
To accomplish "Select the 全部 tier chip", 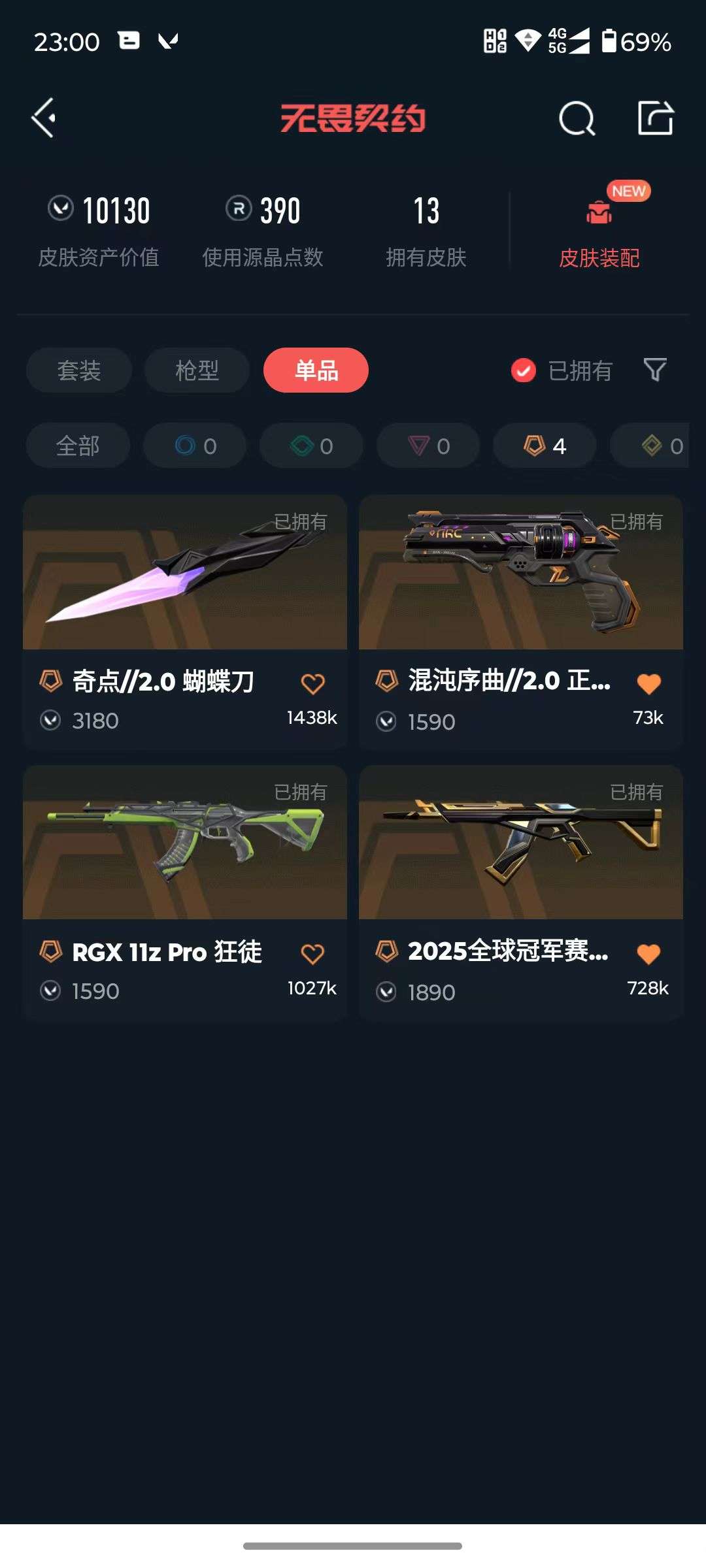I will point(78,446).
